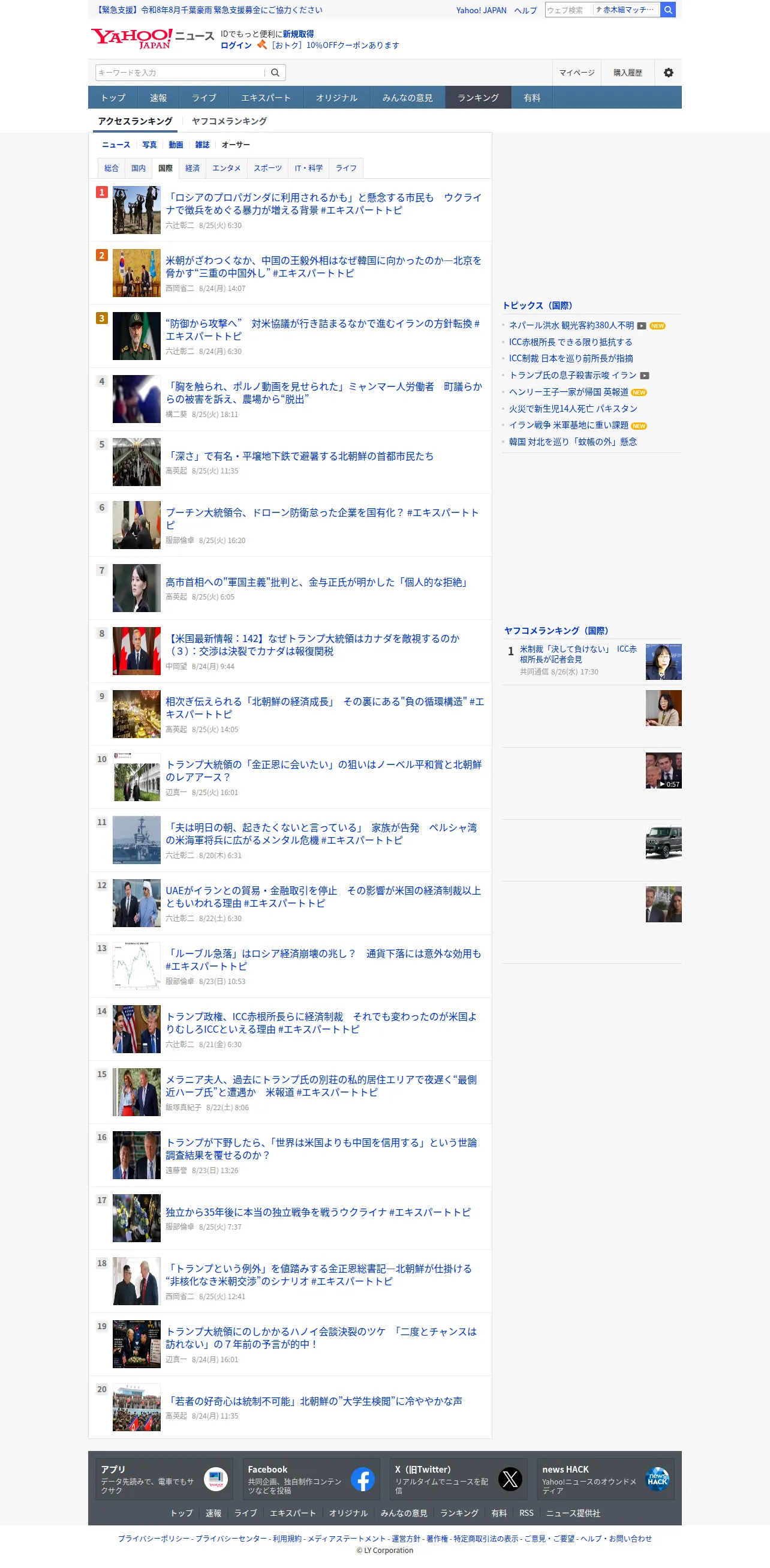
Task: Open topic ネパール洪水 観光客約380人不明
Action: pos(571,326)
